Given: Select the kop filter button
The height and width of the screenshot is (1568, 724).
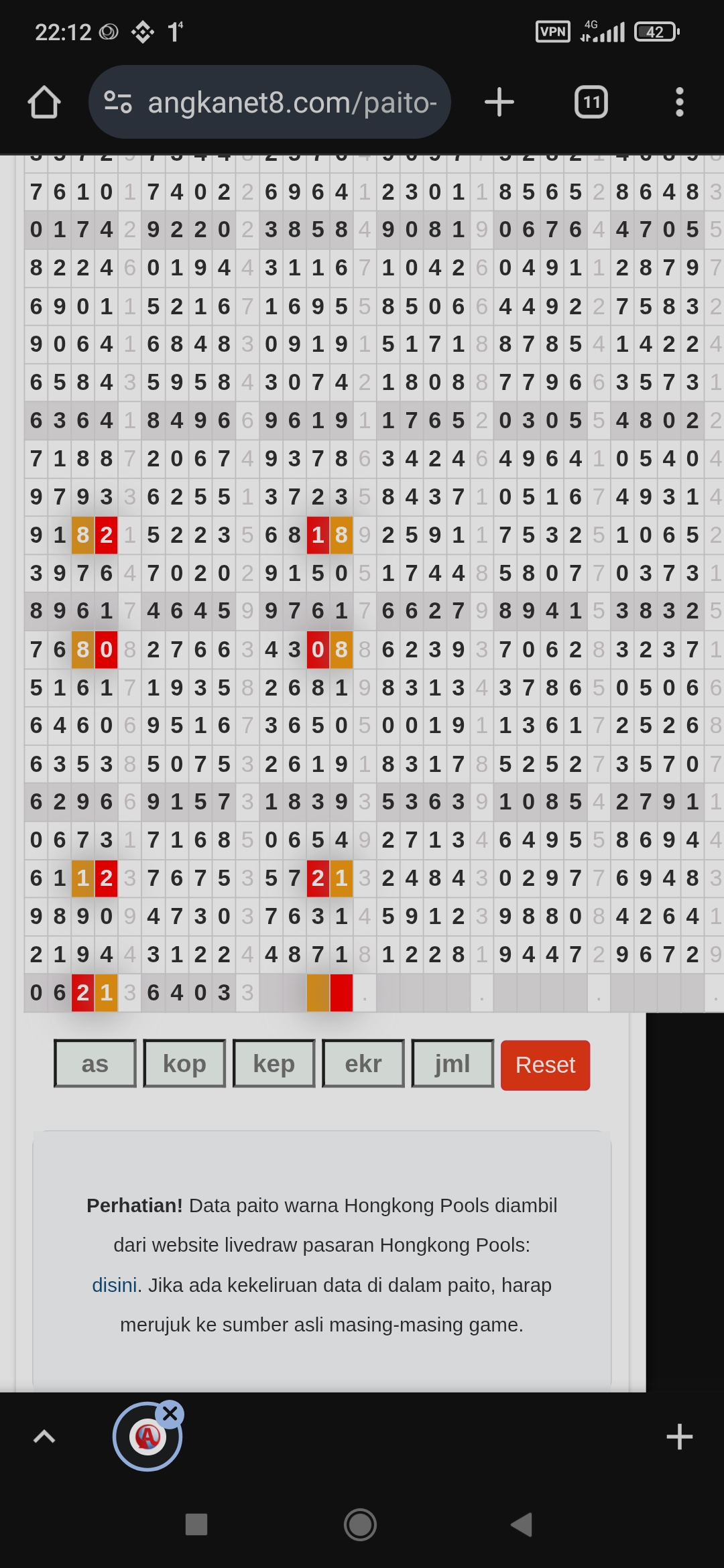Looking at the screenshot, I should coord(184,1063).
